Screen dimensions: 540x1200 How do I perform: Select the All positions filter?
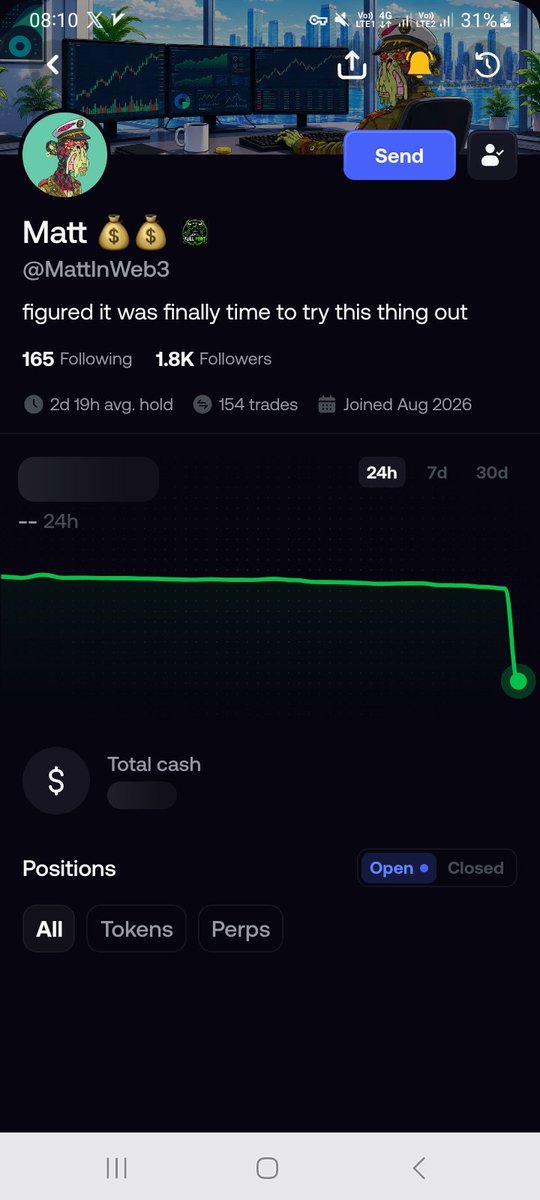pos(49,929)
